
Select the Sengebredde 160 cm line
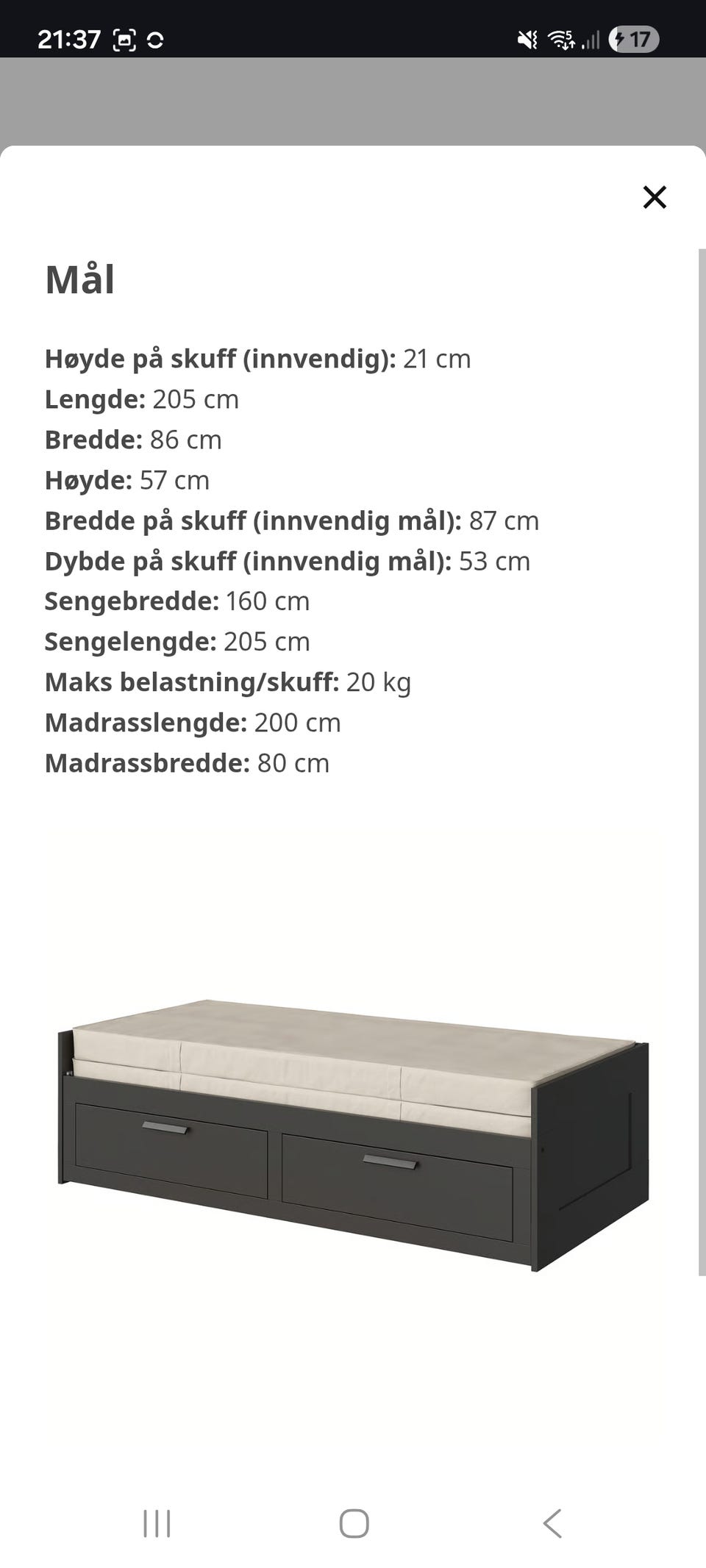click(x=176, y=601)
